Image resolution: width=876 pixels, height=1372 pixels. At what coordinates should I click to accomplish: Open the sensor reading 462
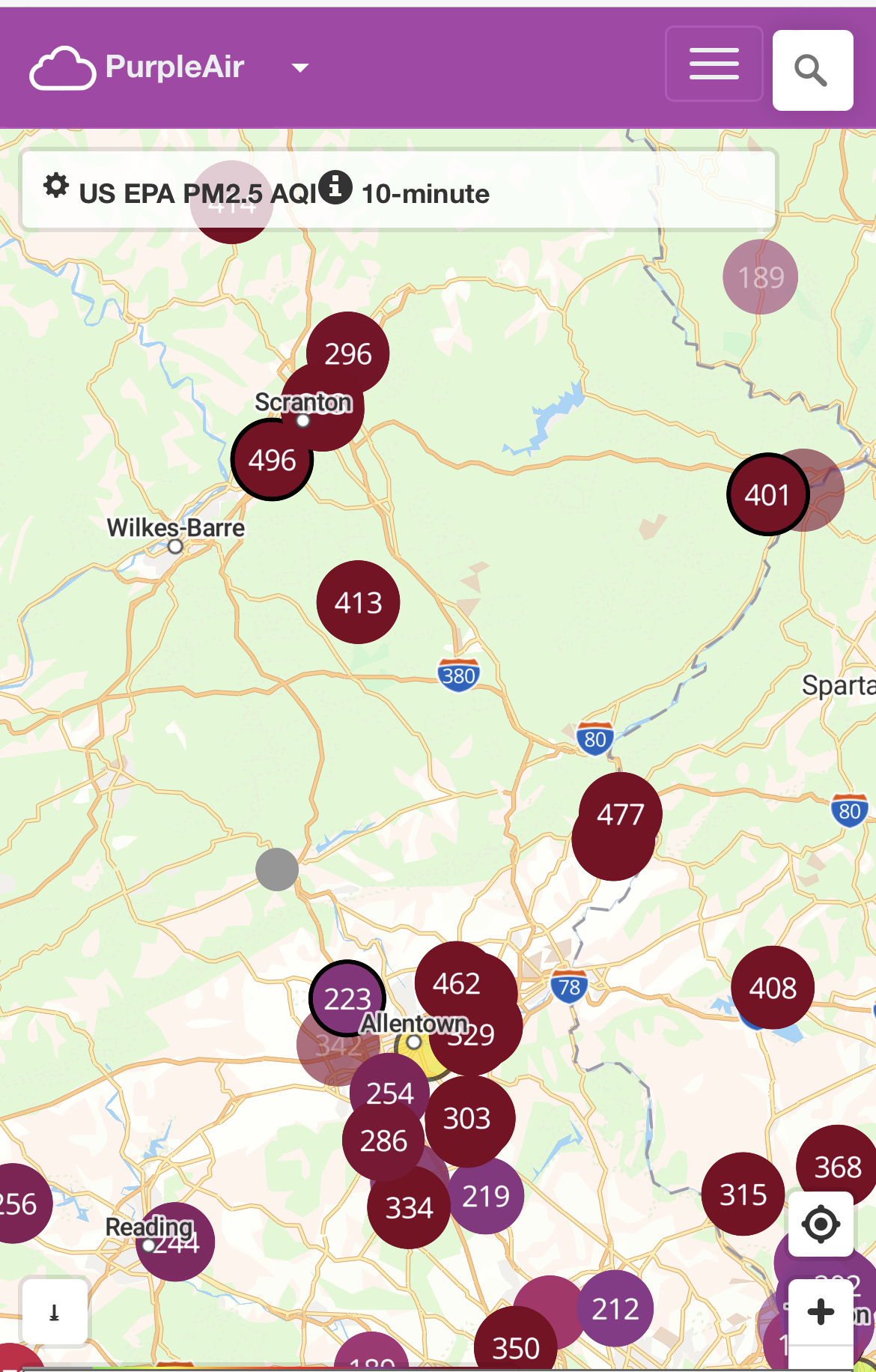pos(455,982)
